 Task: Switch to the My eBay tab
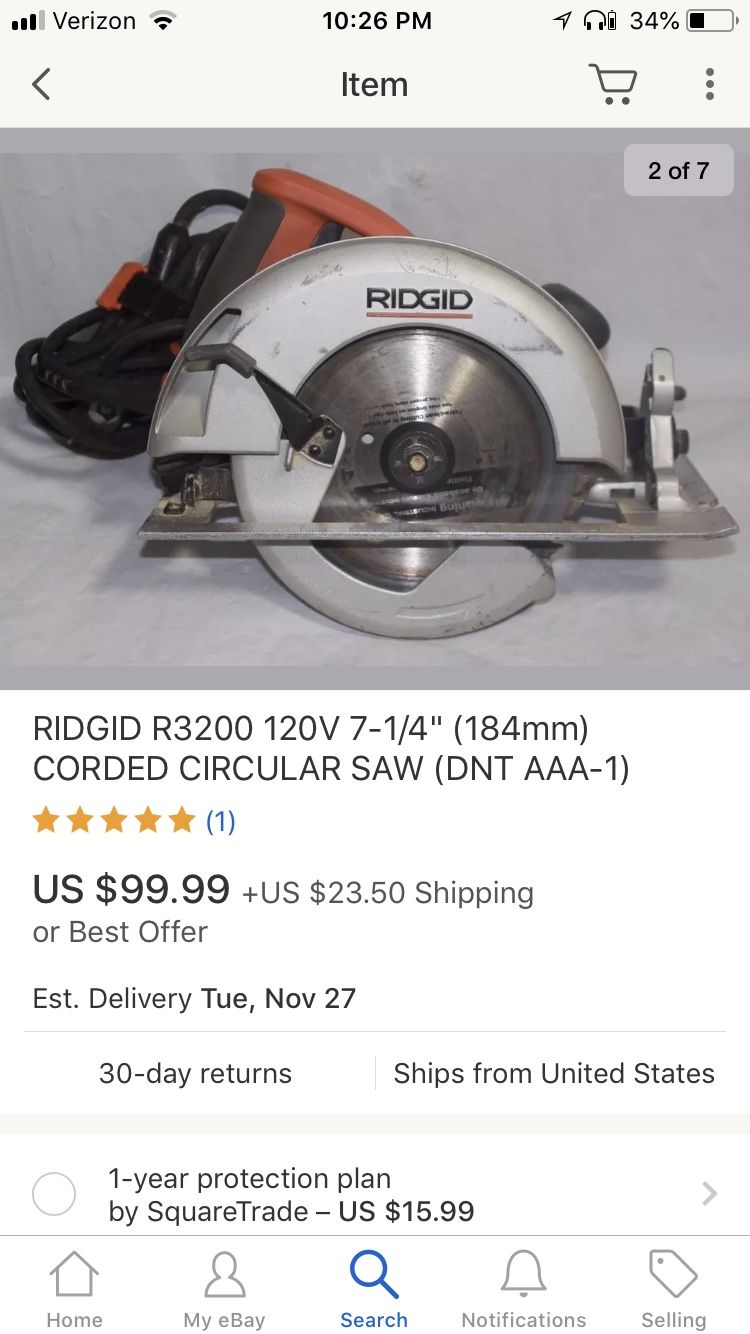pyautogui.click(x=224, y=1288)
